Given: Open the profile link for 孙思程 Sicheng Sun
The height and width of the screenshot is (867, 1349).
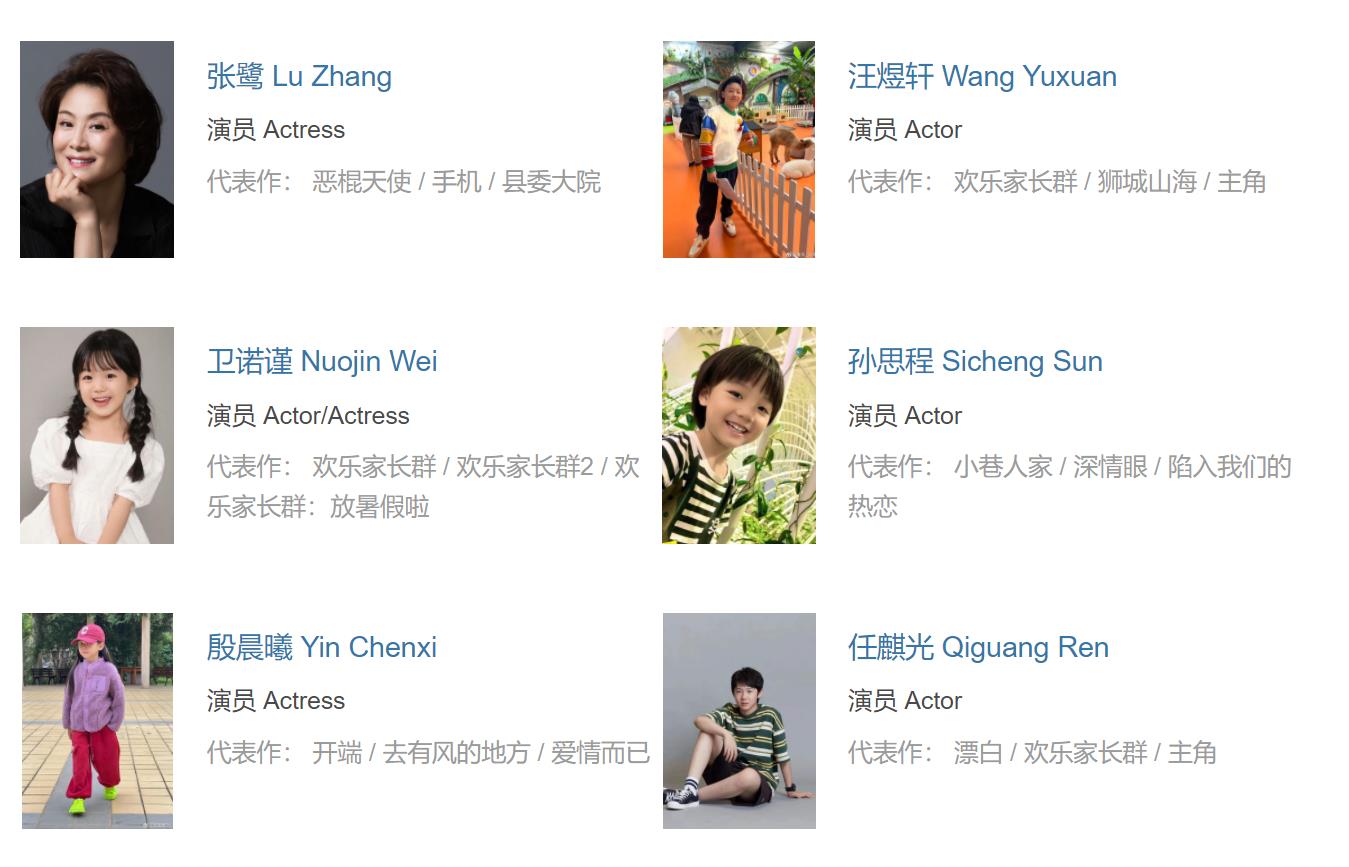Looking at the screenshot, I should click(975, 362).
